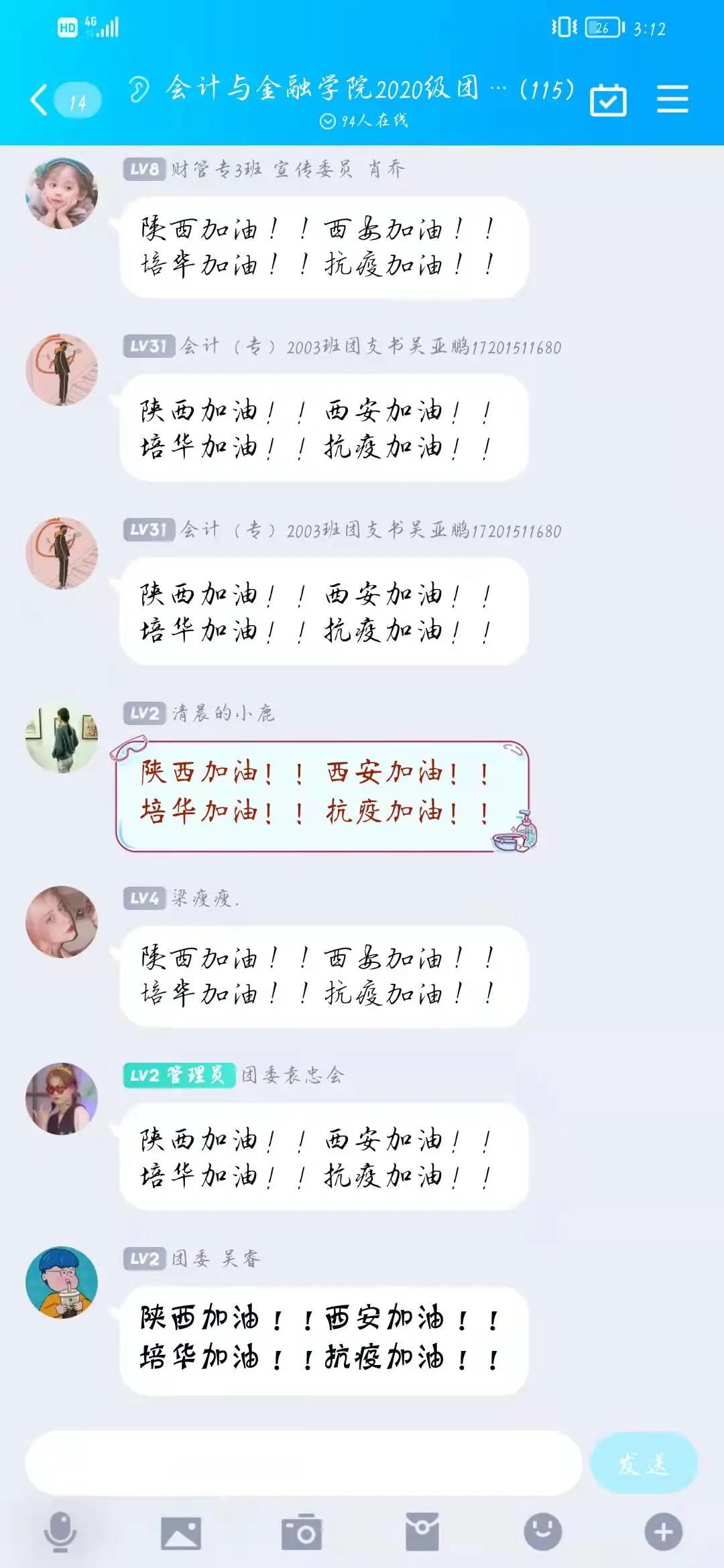Open the group title 会计与金融学院2020级团
Screen dimensions: 724x1568
(322, 89)
